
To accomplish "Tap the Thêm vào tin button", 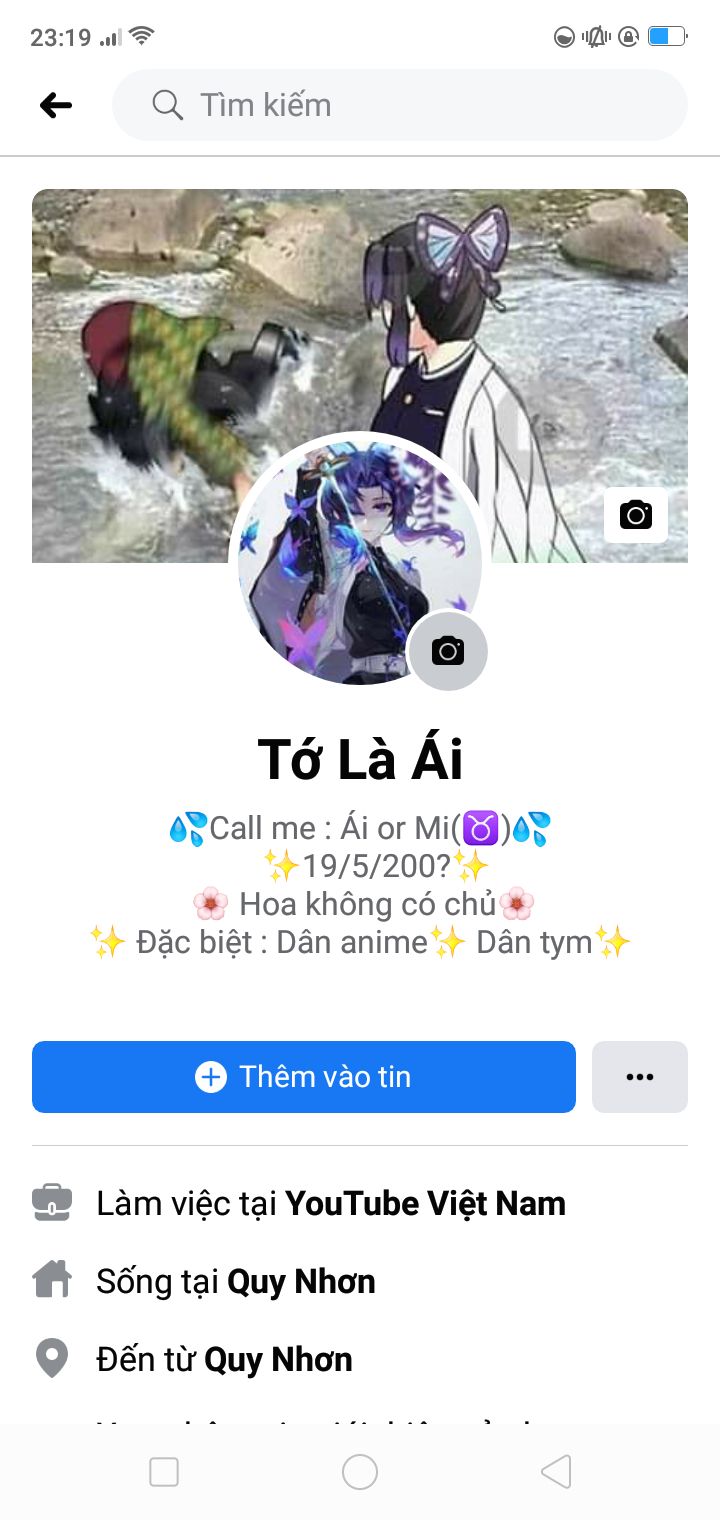I will pos(304,1077).
